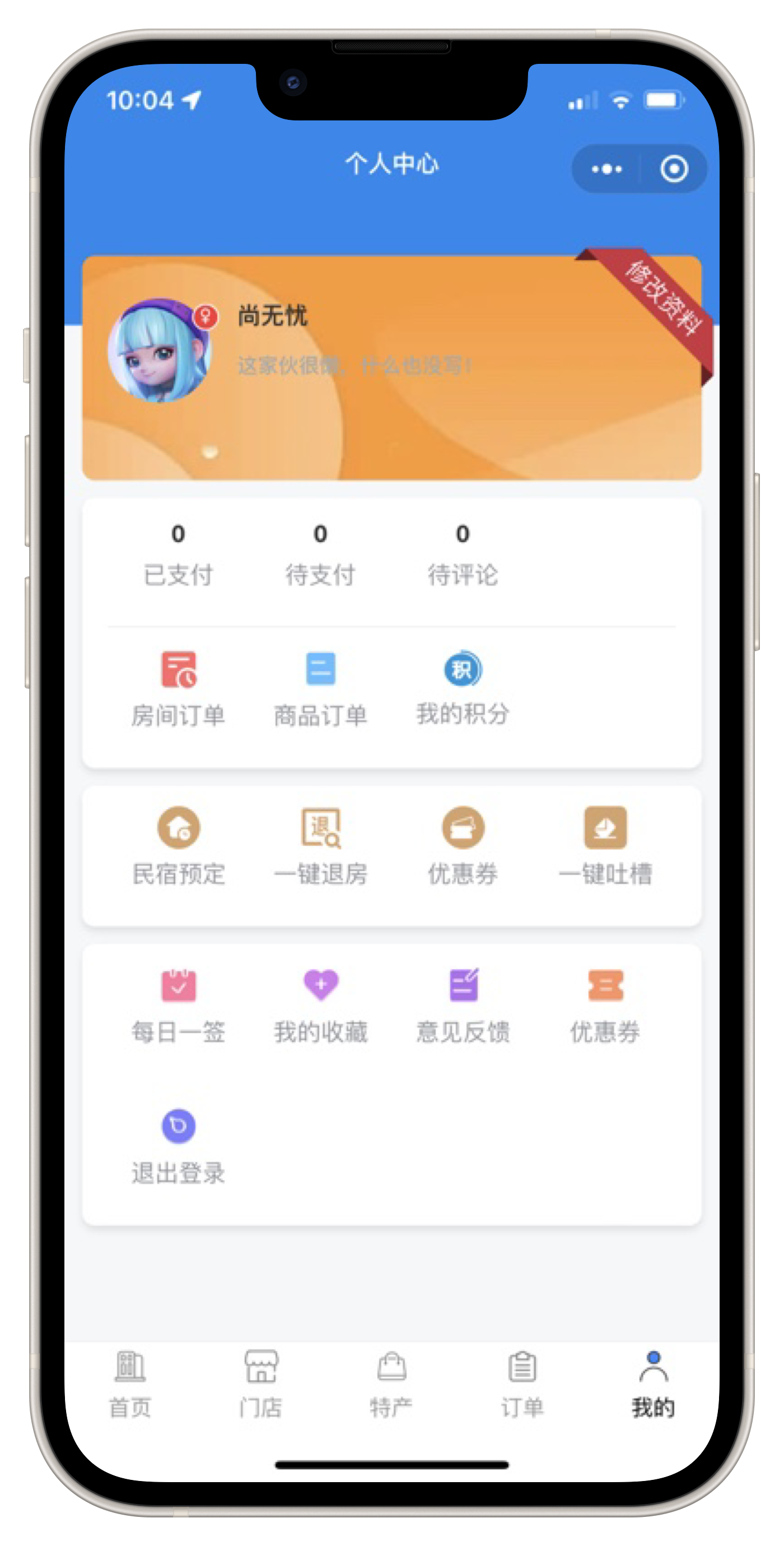Image resolution: width=784 pixels, height=1546 pixels.
Task: Open 房间订单 room orders
Action: coord(178,688)
